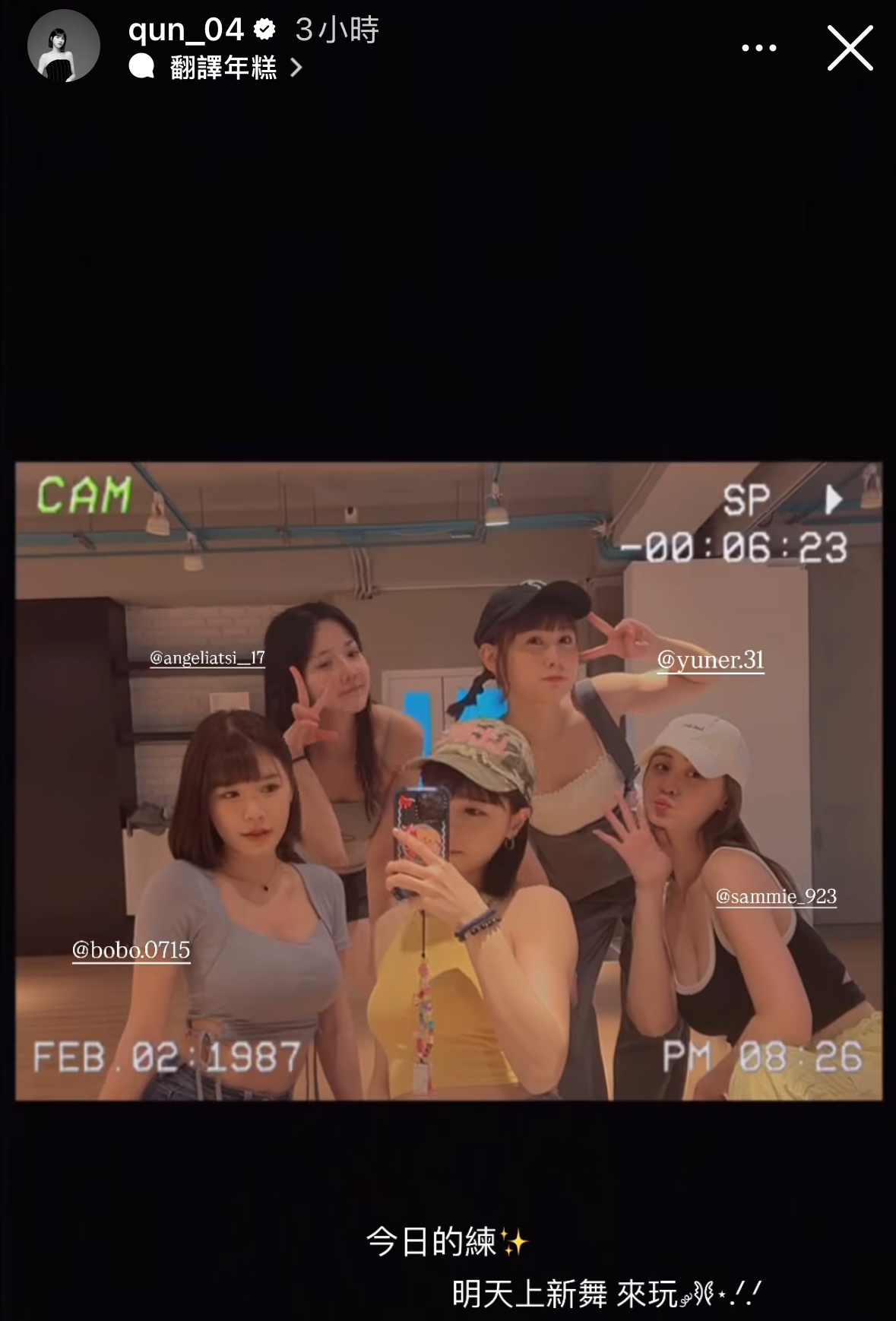Open the @sammie_923 mention
The image size is (896, 1321).
pos(776,897)
